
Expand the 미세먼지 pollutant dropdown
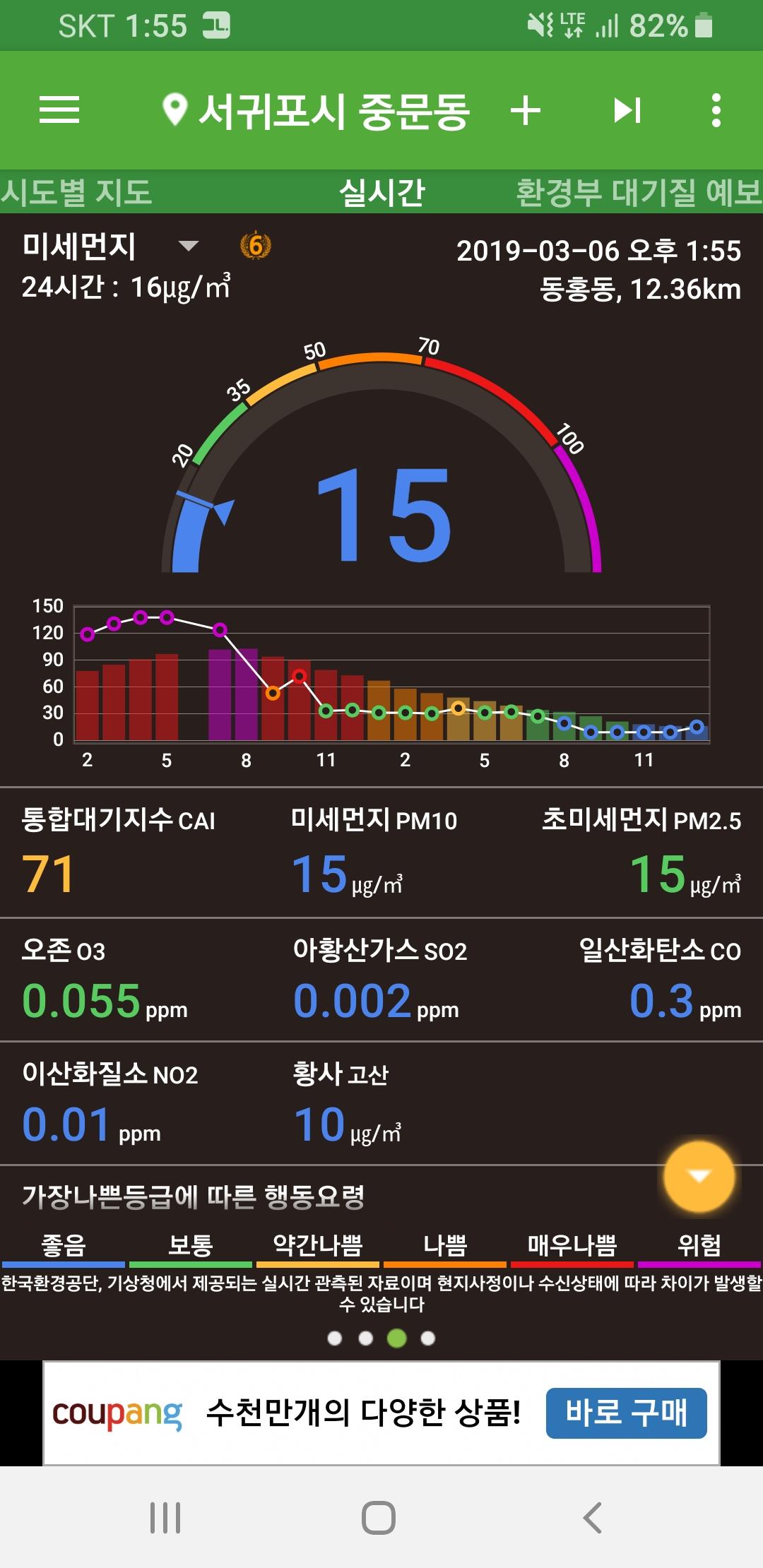coord(188,246)
